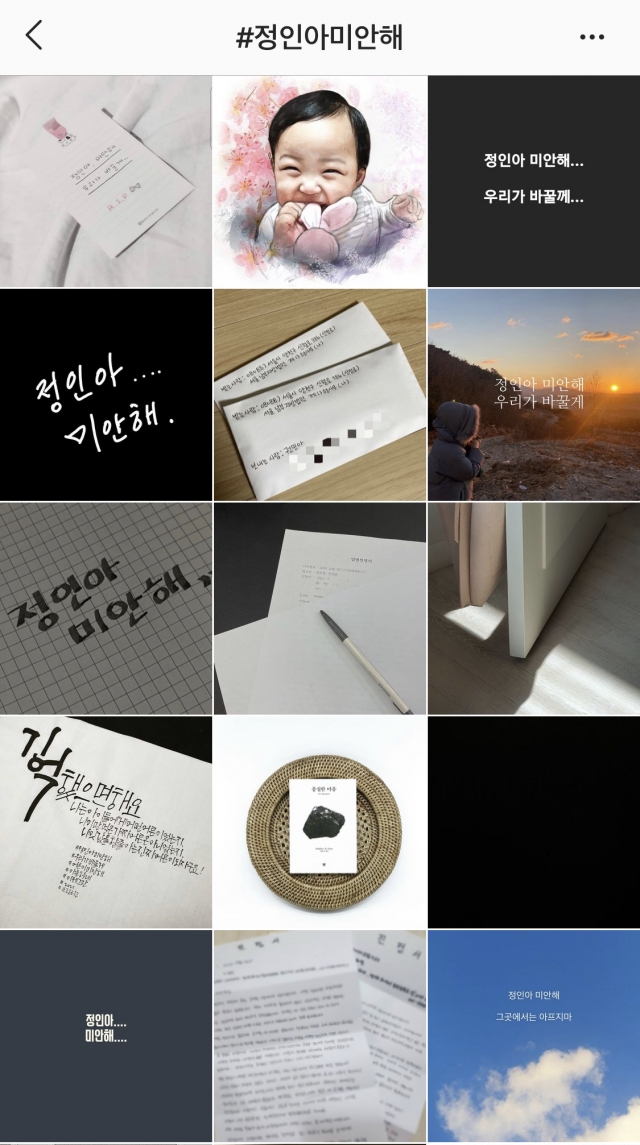
Task: Open the sunset photo with child post
Action: click(x=533, y=395)
